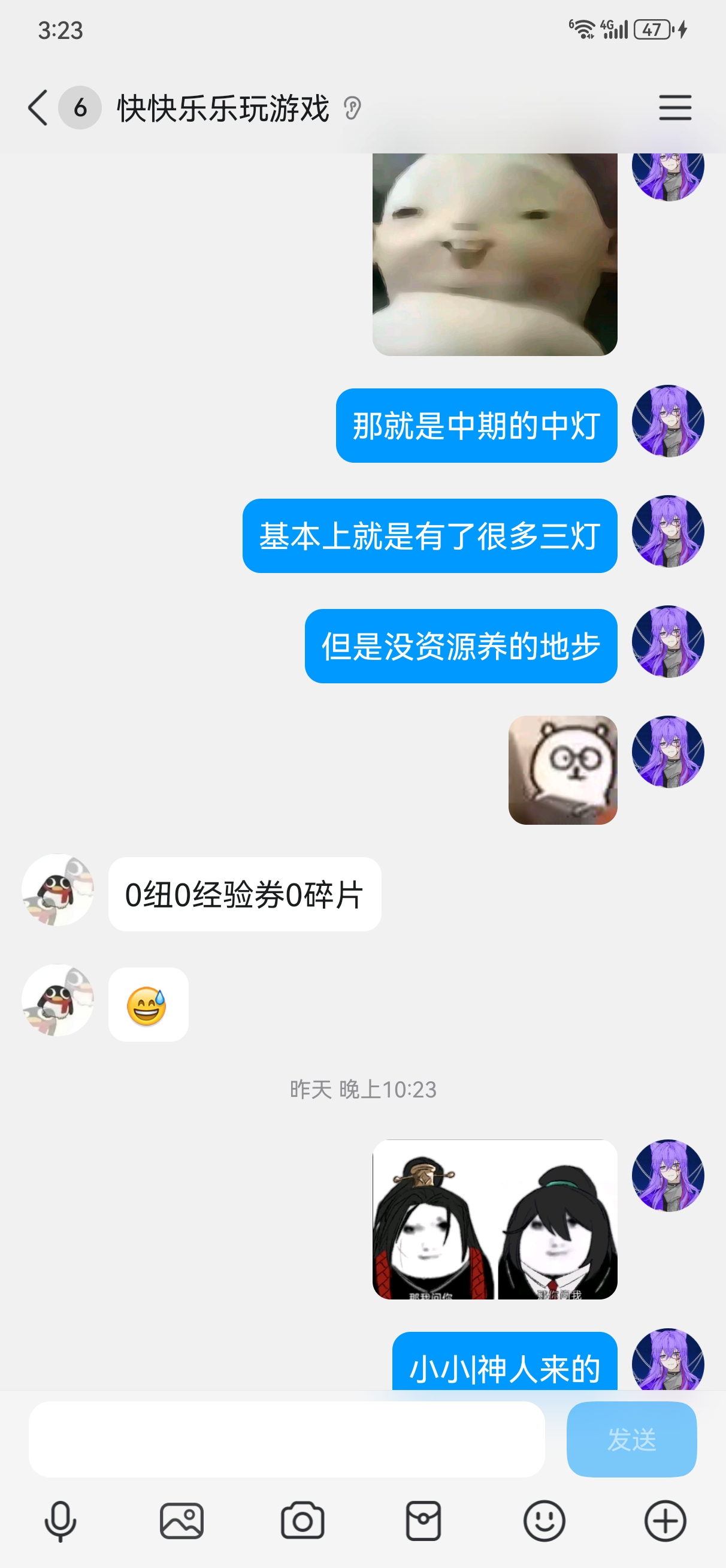The width and height of the screenshot is (726, 1568).
Task: Open the camera to take a photo
Action: (302, 1521)
